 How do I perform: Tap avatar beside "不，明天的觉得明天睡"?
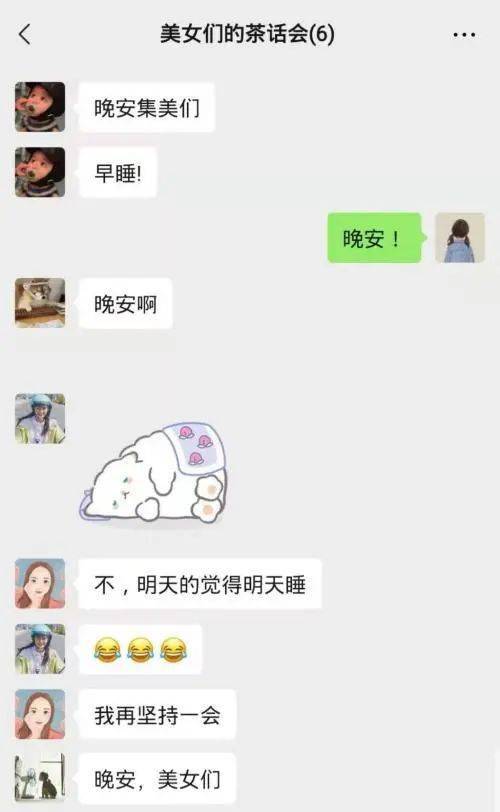pyautogui.click(x=40, y=584)
